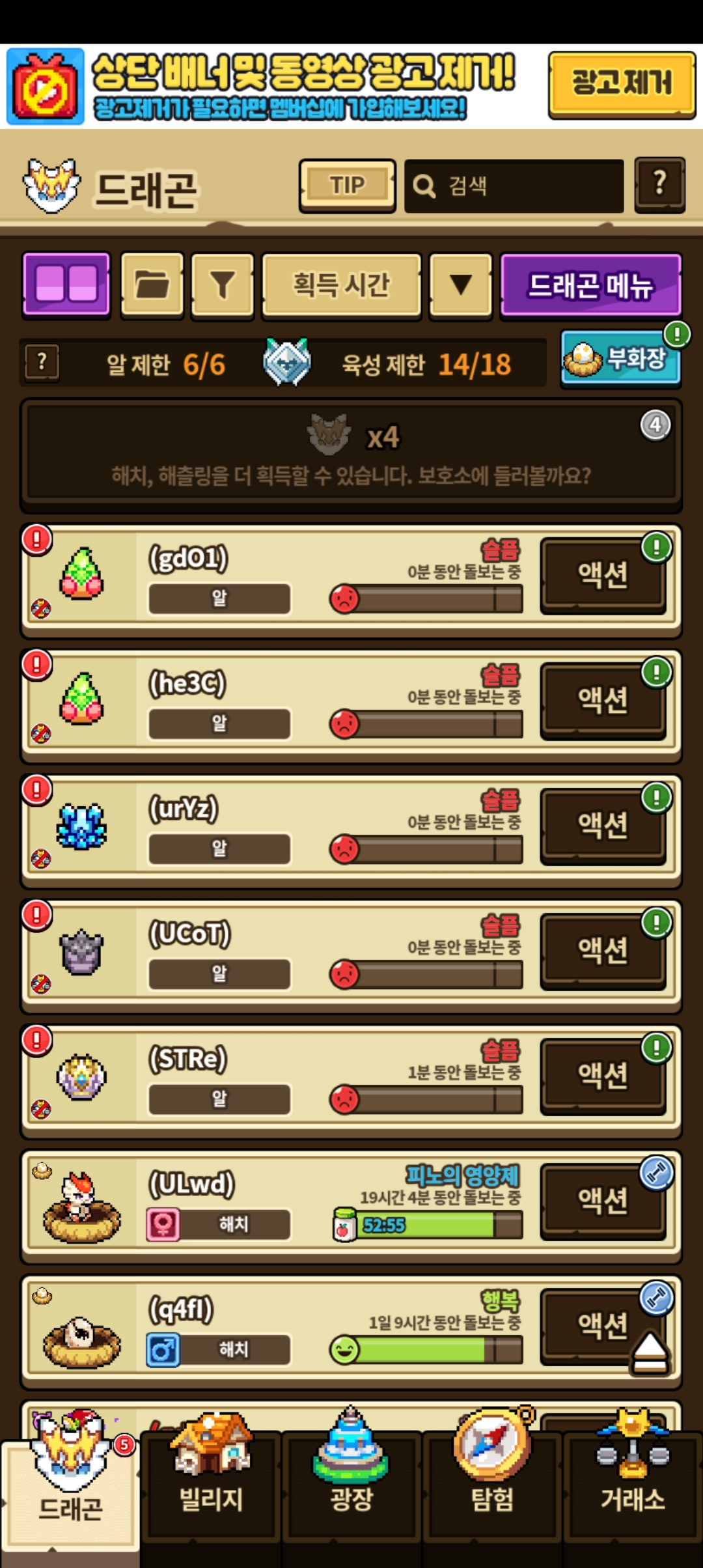Switch to the 거래소 tab
This screenshot has width=703, height=1568.
(633, 1491)
